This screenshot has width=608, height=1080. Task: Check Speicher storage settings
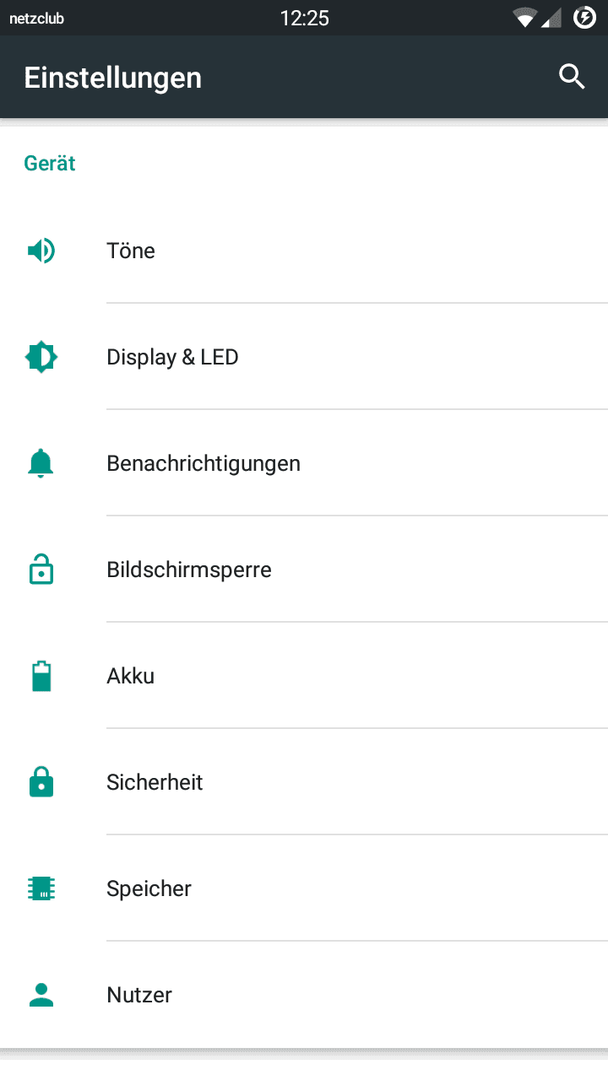tap(304, 888)
